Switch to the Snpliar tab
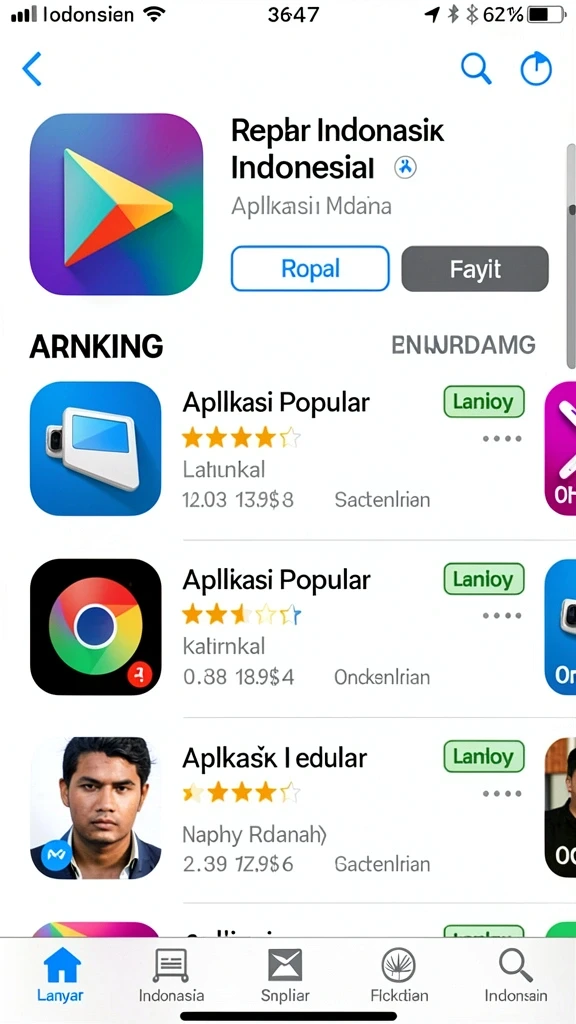This screenshot has height=1024, width=576. point(285,974)
